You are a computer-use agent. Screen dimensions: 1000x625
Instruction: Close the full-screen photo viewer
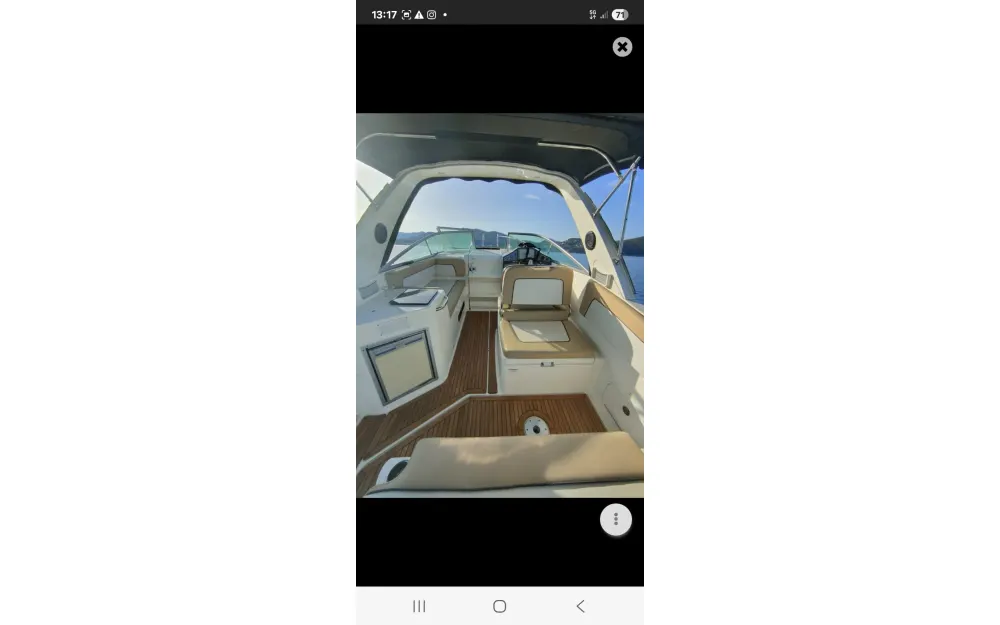(622, 47)
